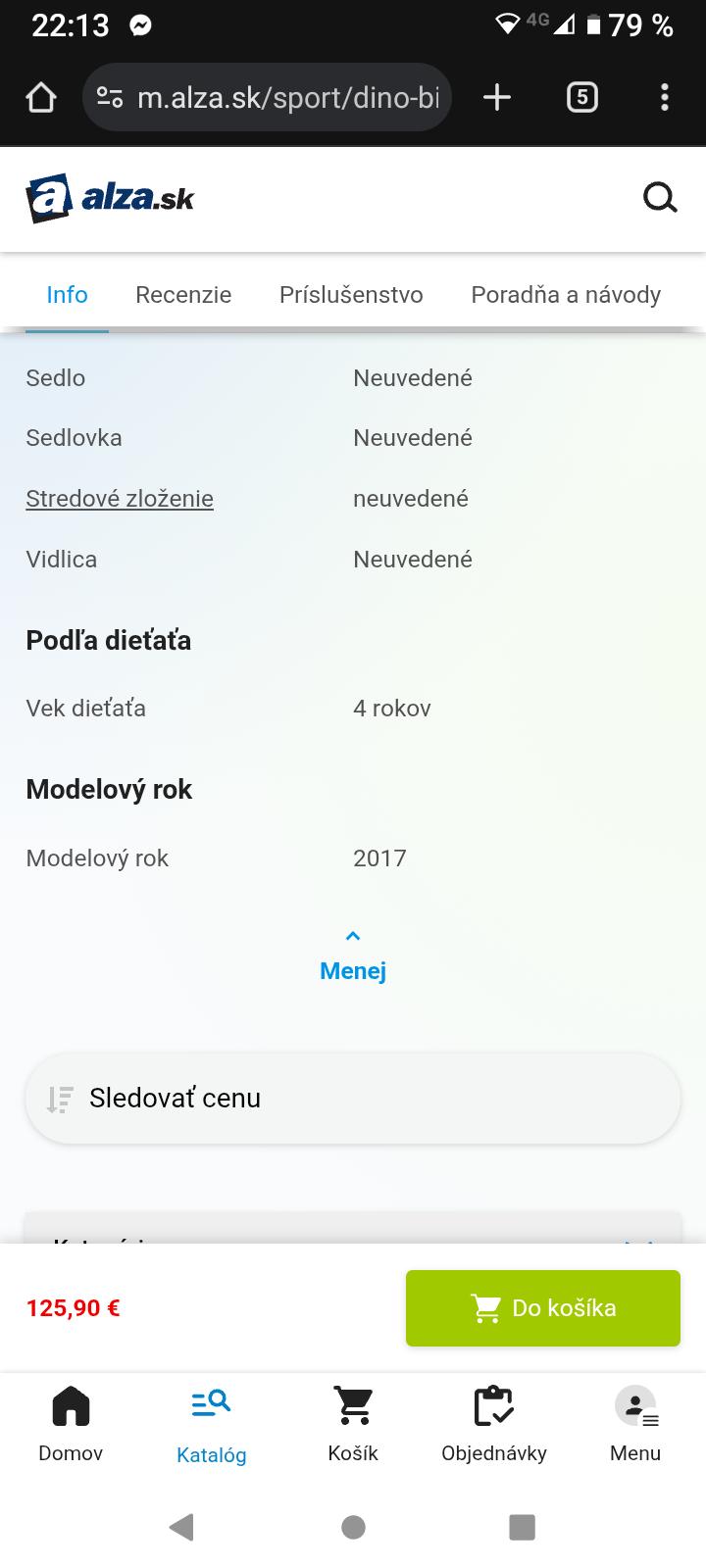Collapse specifications with Menej
Viewport: 706px width, 1568px height.
pyautogui.click(x=353, y=957)
